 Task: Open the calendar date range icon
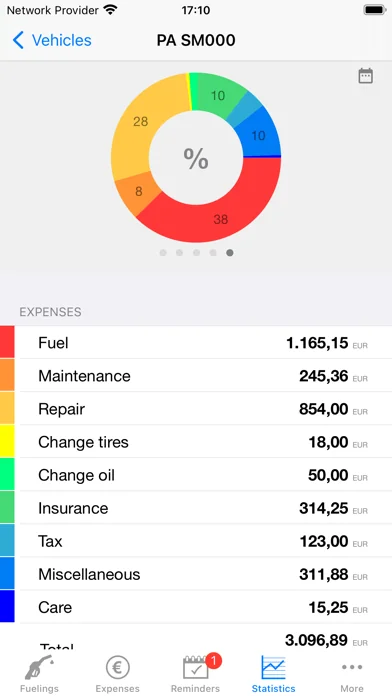click(x=365, y=76)
